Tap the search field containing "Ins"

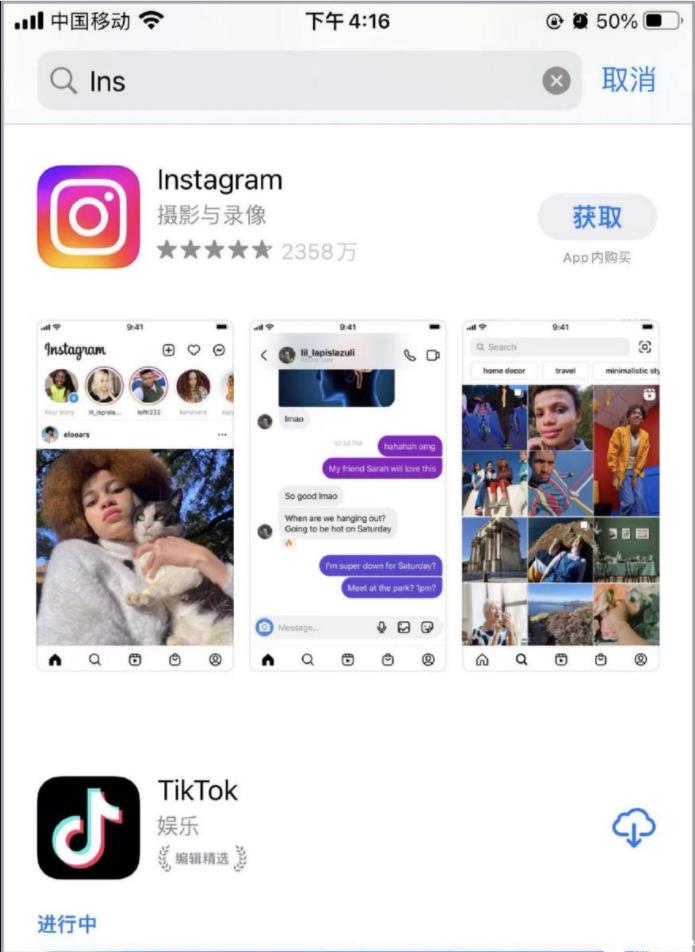click(300, 81)
